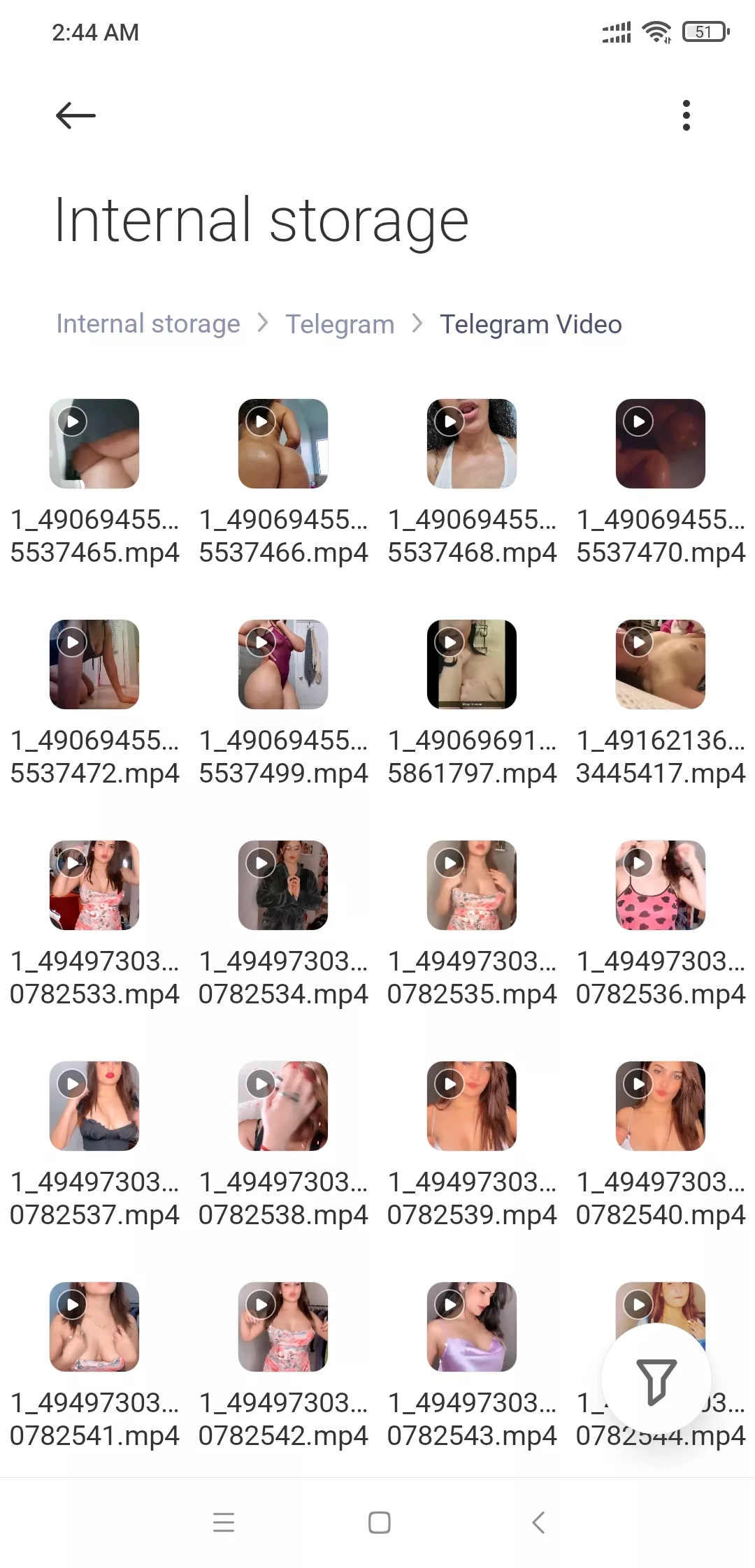Open the three-dot overflow menu
This screenshot has height=1568, width=755.
(686, 115)
